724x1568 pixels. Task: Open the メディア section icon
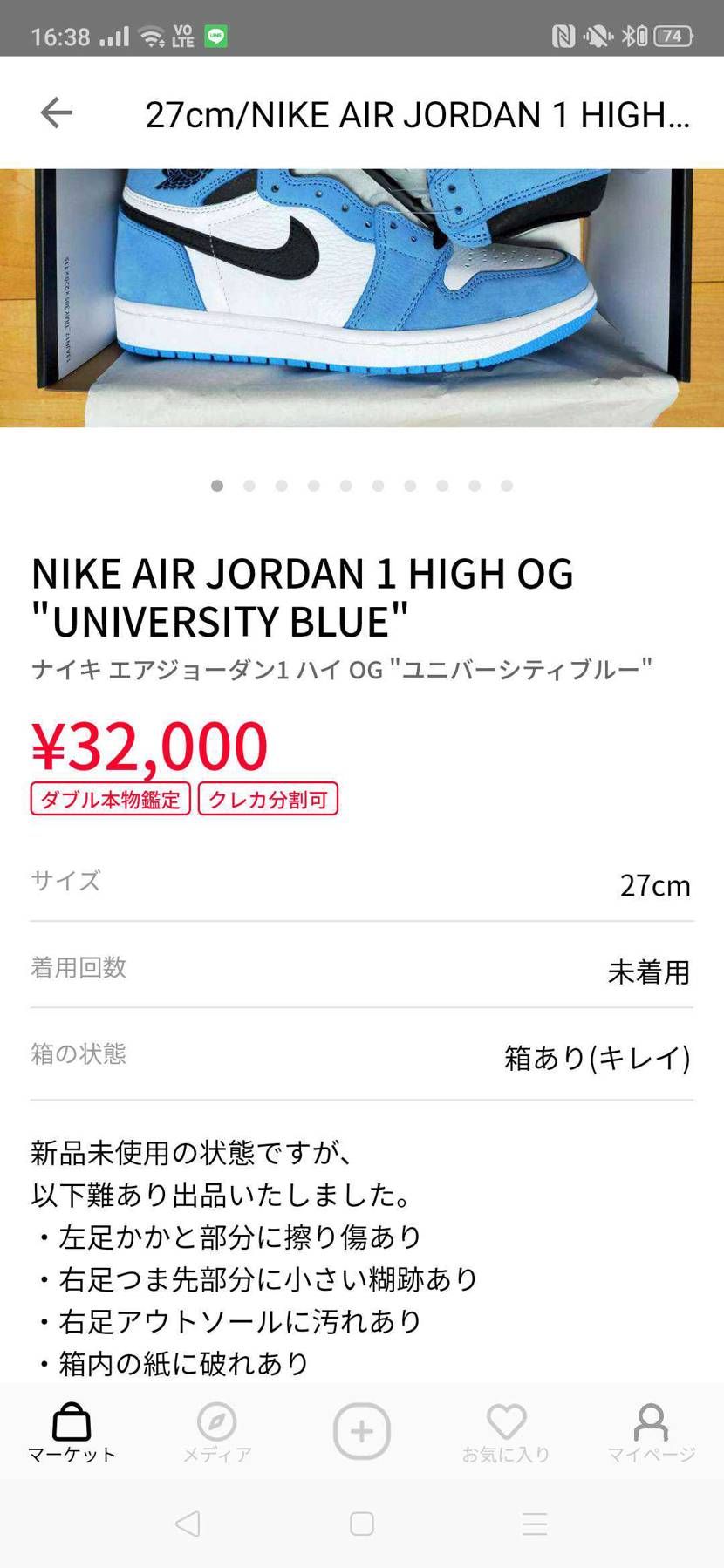(216, 1423)
